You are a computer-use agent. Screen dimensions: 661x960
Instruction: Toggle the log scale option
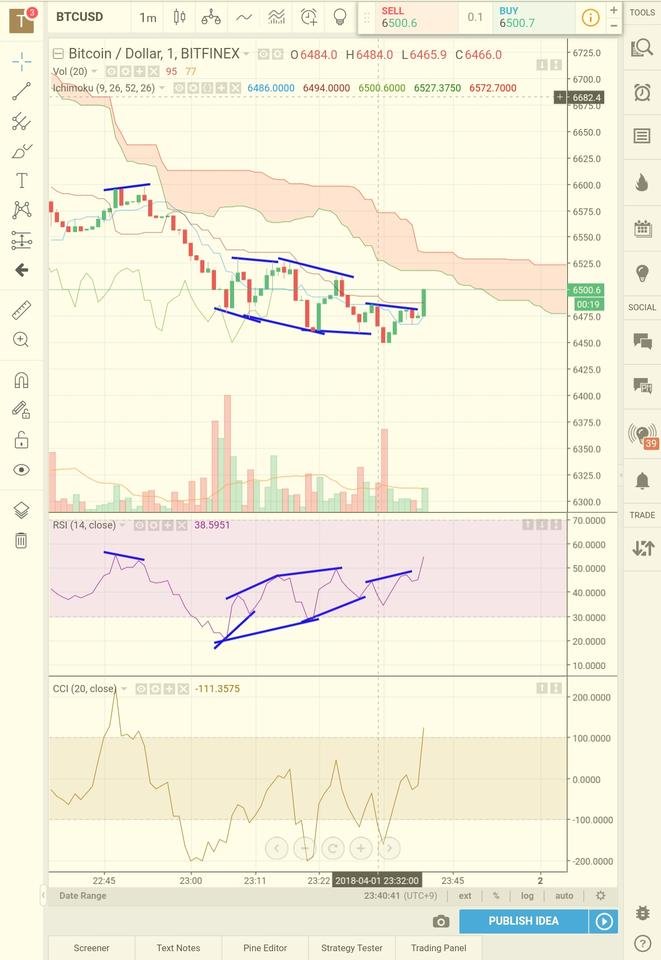[x=527, y=896]
